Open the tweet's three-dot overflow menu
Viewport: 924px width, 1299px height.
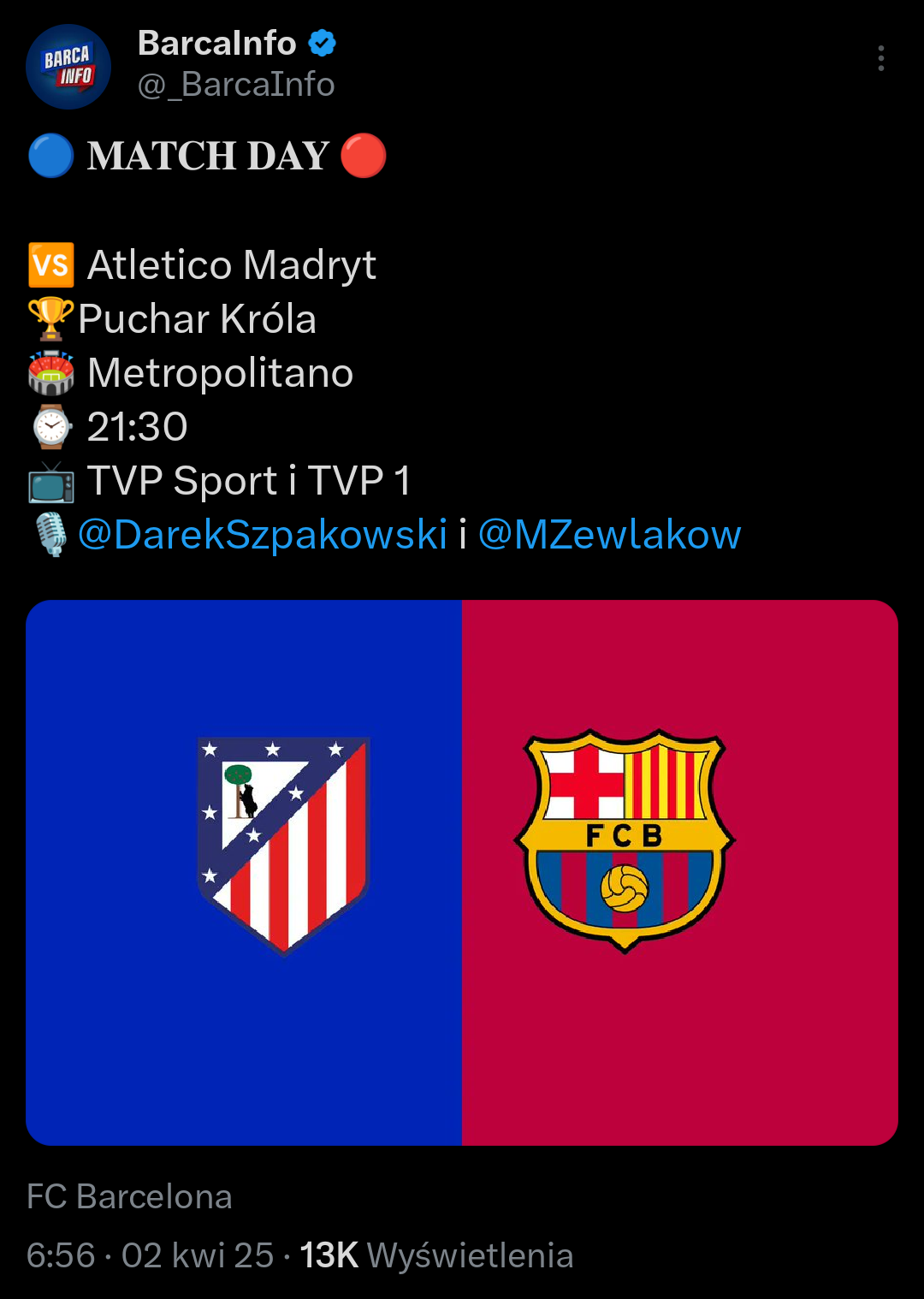[x=880, y=58]
